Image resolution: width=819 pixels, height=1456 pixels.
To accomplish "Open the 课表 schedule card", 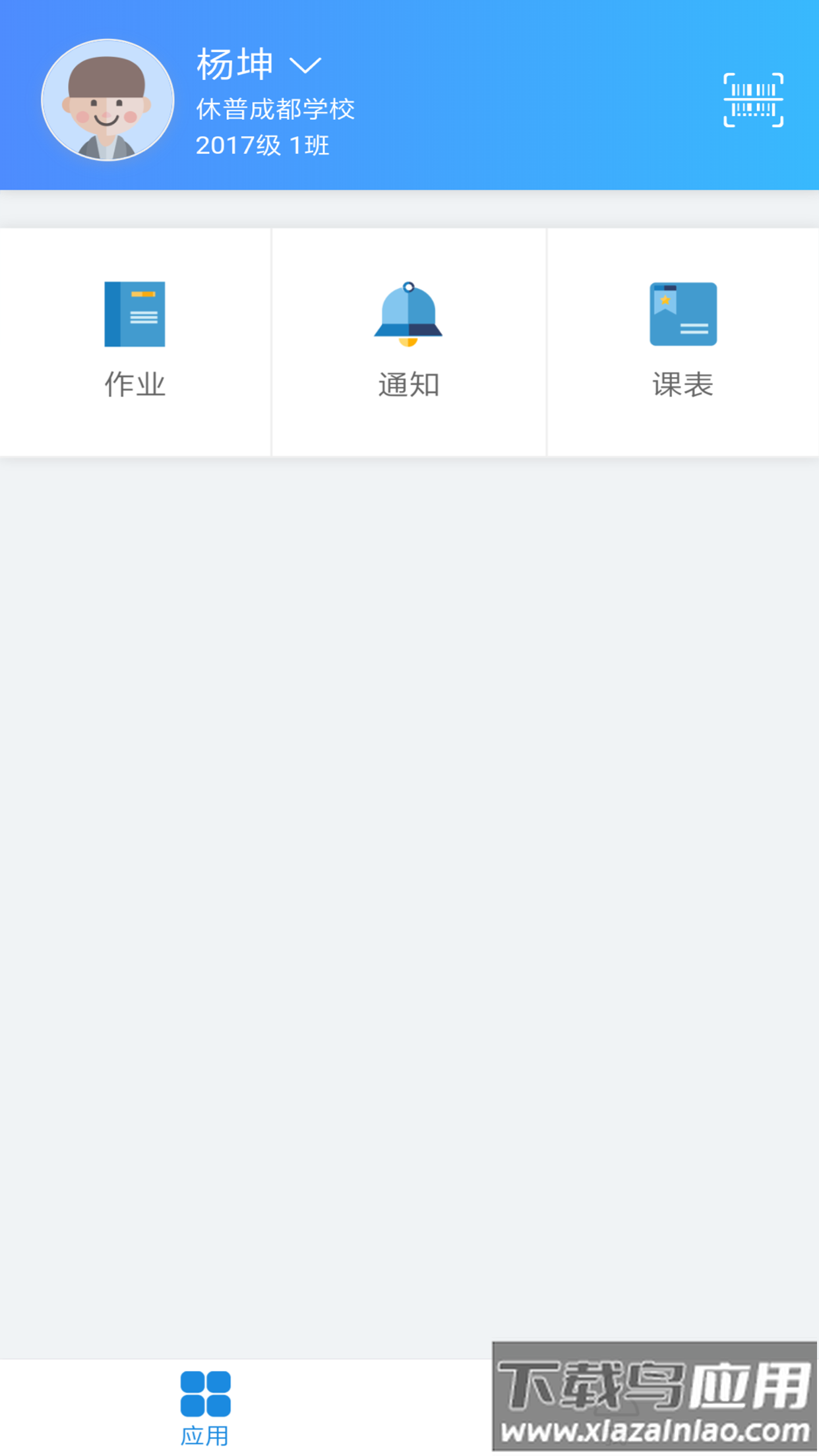I will click(683, 342).
